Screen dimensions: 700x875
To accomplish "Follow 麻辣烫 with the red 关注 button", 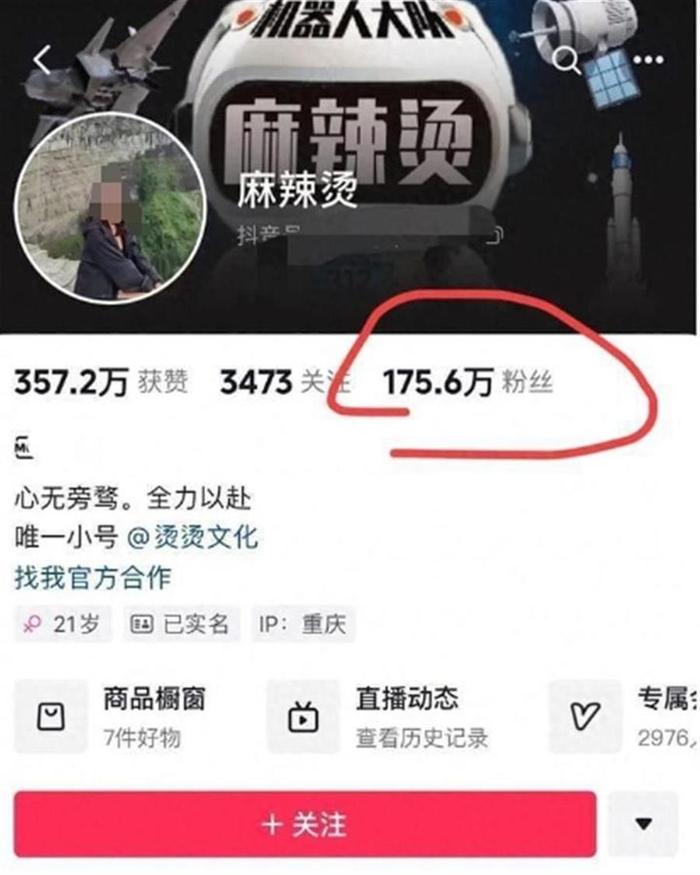I will tap(305, 824).
